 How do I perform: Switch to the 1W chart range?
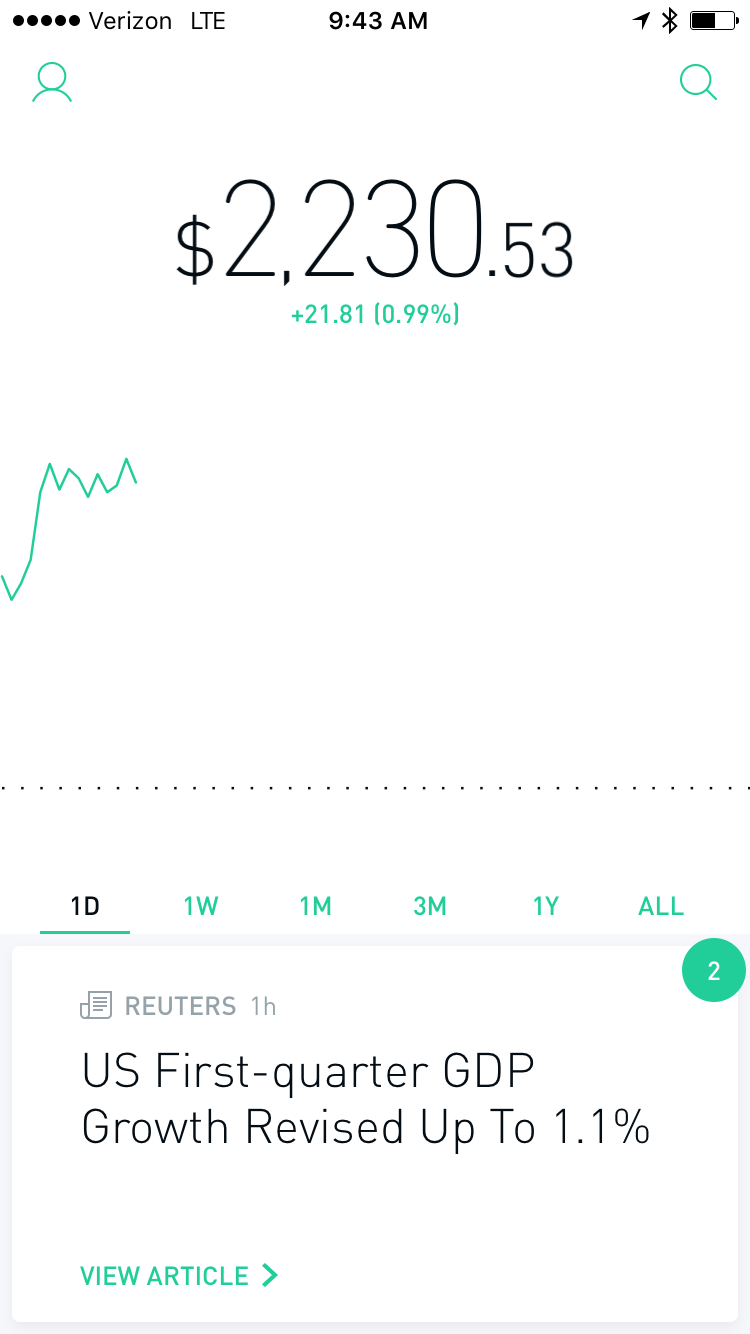pyautogui.click(x=201, y=907)
